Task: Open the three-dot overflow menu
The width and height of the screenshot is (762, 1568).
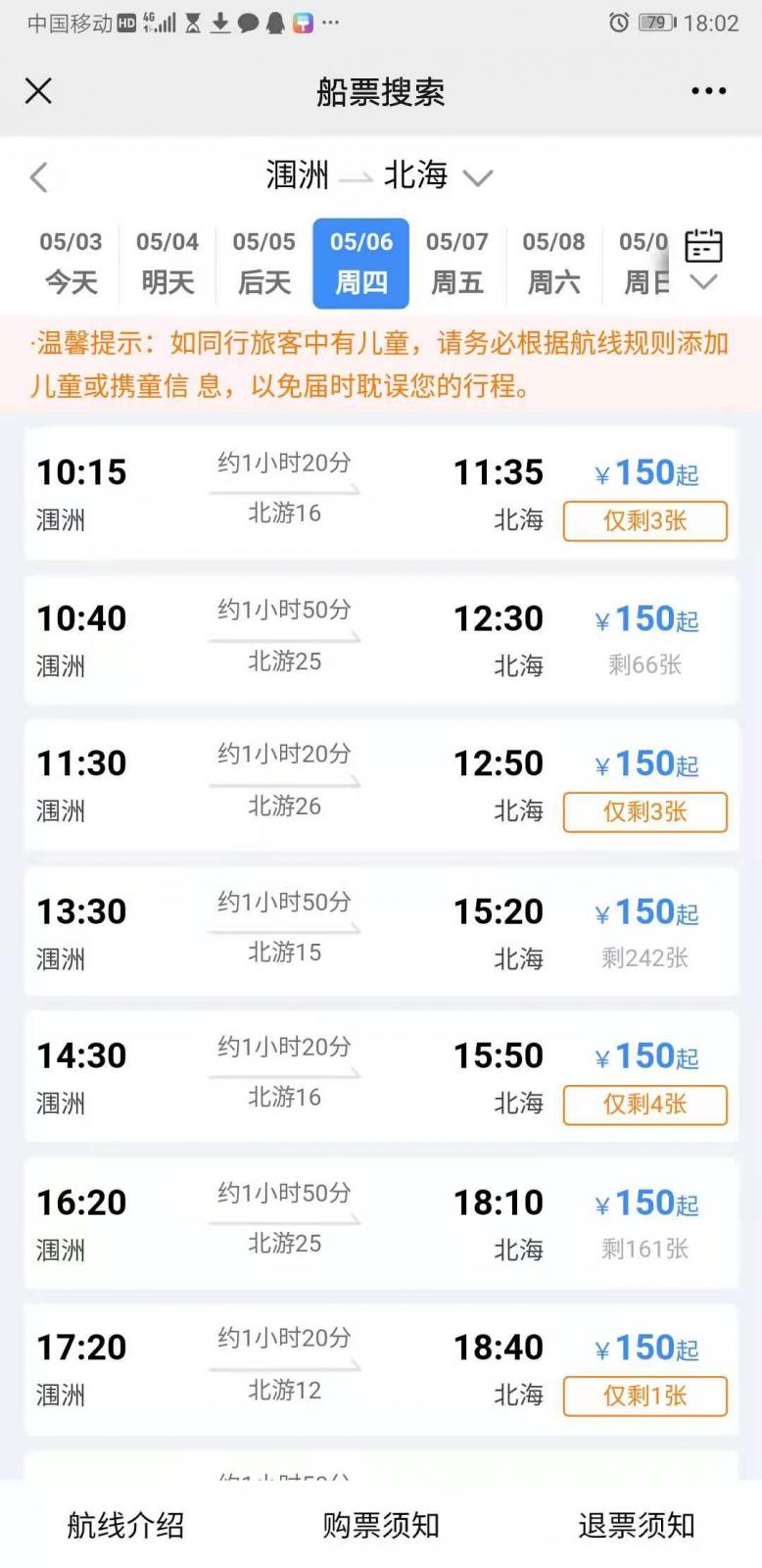Action: [708, 91]
